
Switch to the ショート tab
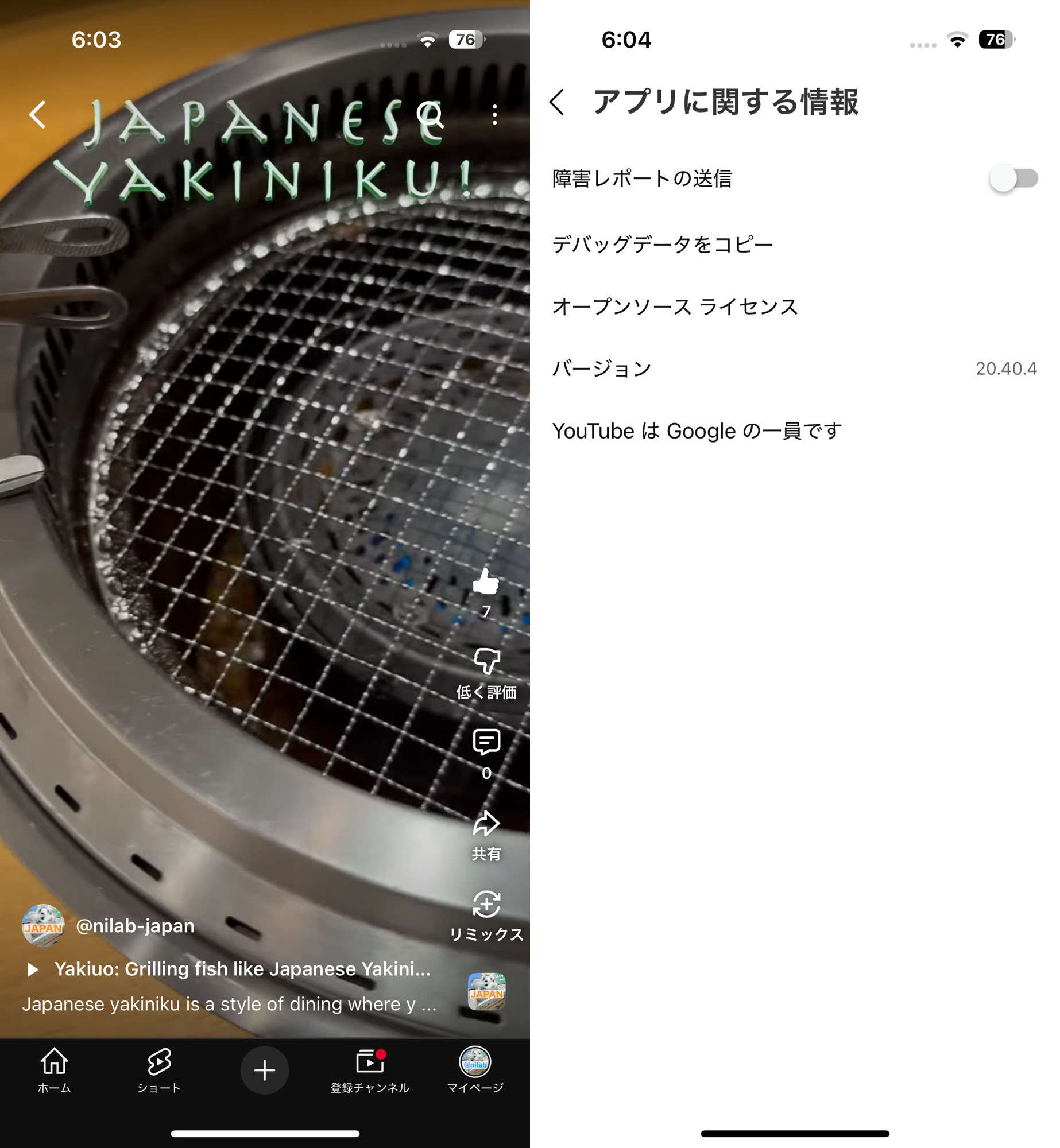pos(159,1069)
